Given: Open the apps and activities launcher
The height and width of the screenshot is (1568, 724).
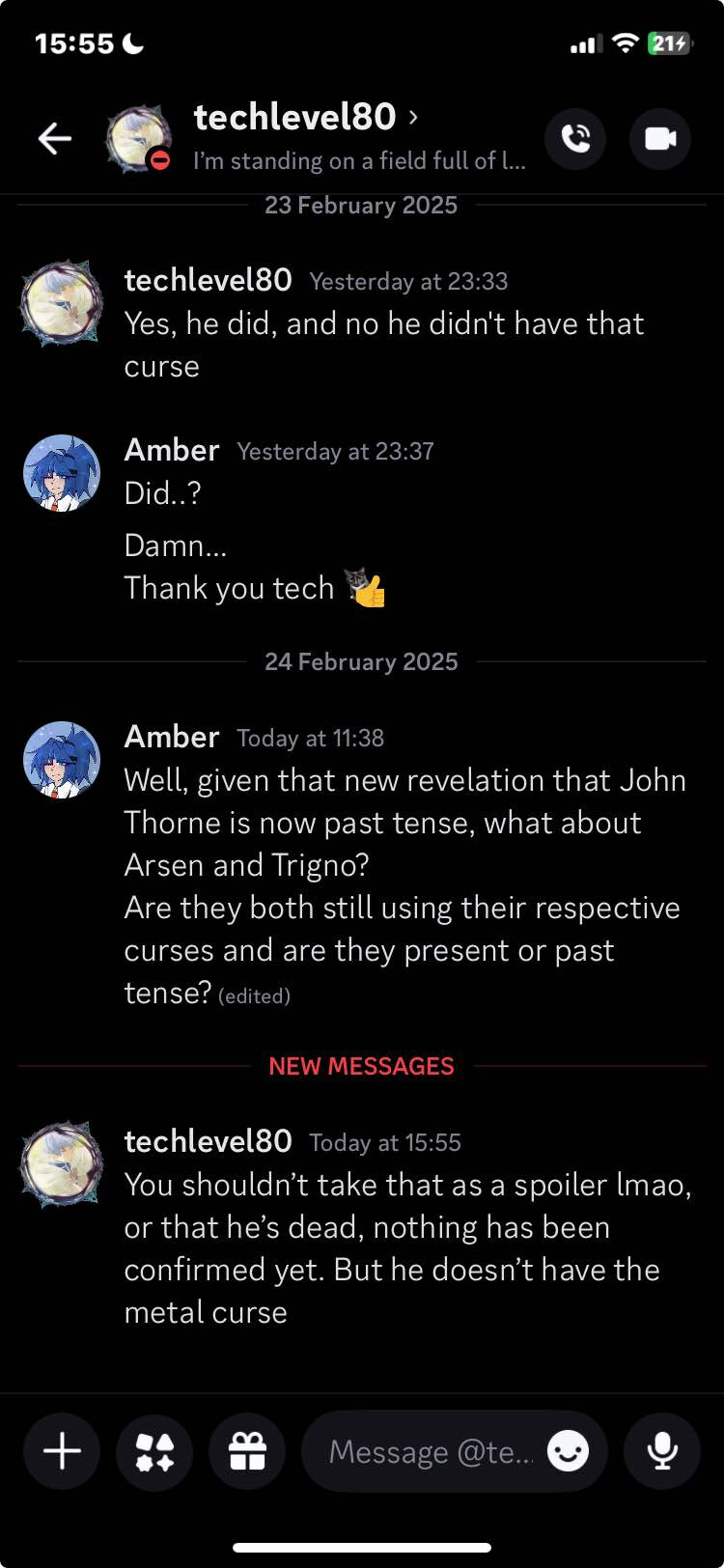Looking at the screenshot, I should tap(154, 1451).
